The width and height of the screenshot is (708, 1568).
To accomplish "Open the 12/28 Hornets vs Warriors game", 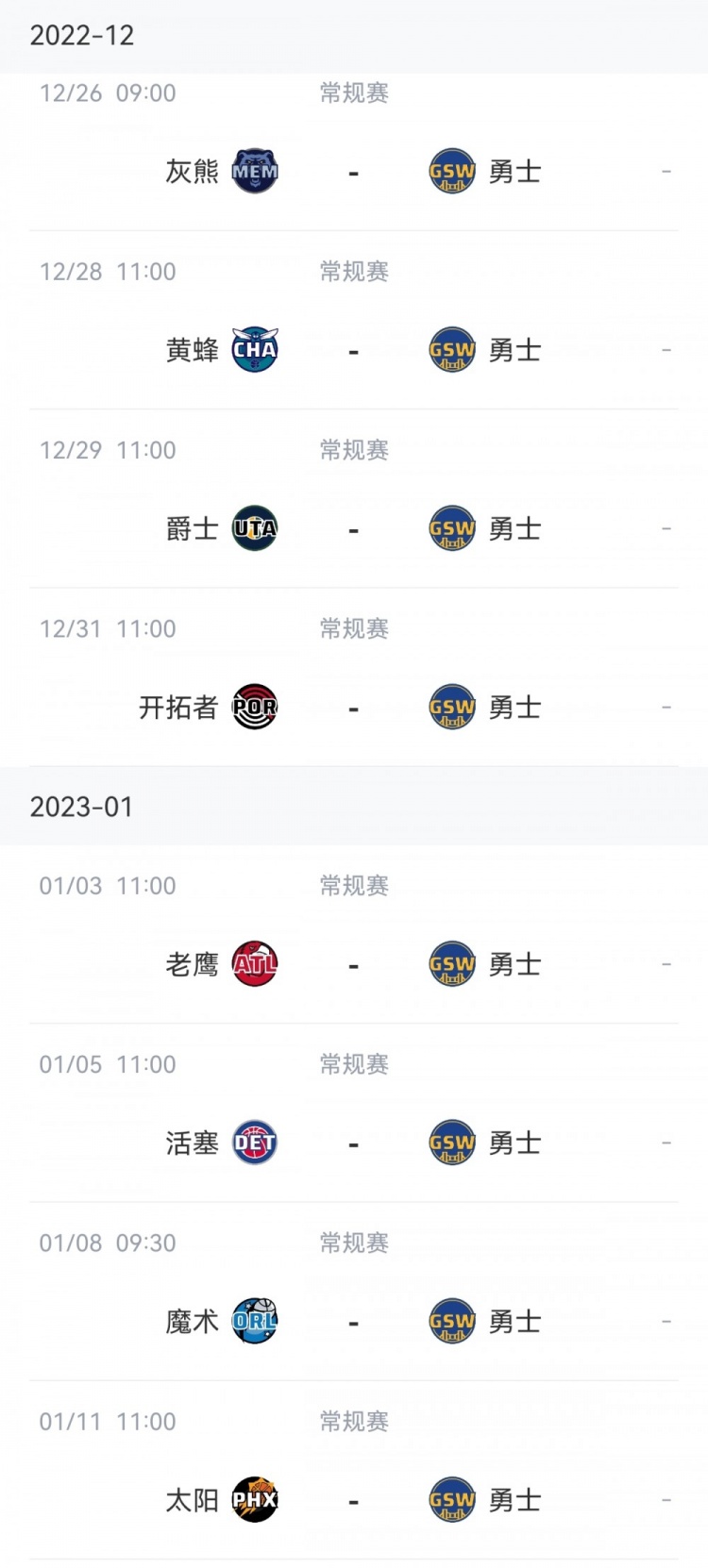I will click(354, 320).
